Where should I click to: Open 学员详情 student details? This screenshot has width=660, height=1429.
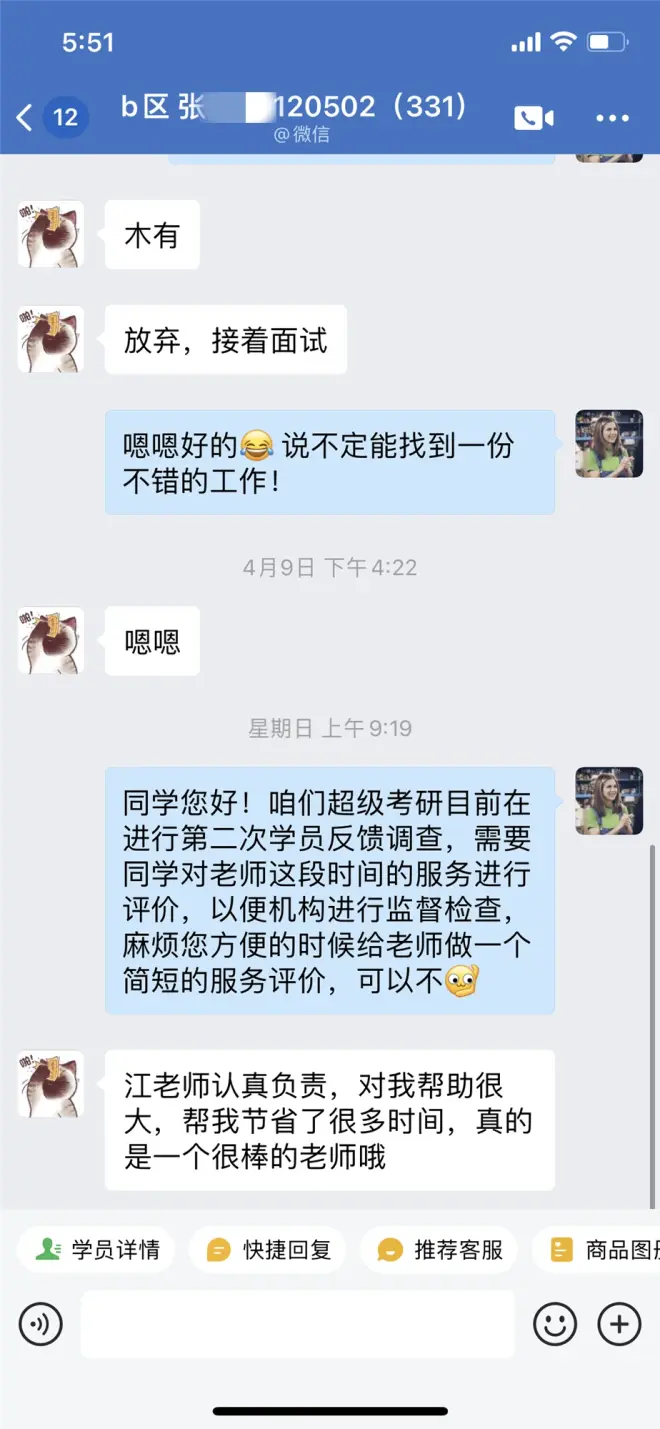[x=97, y=1250]
